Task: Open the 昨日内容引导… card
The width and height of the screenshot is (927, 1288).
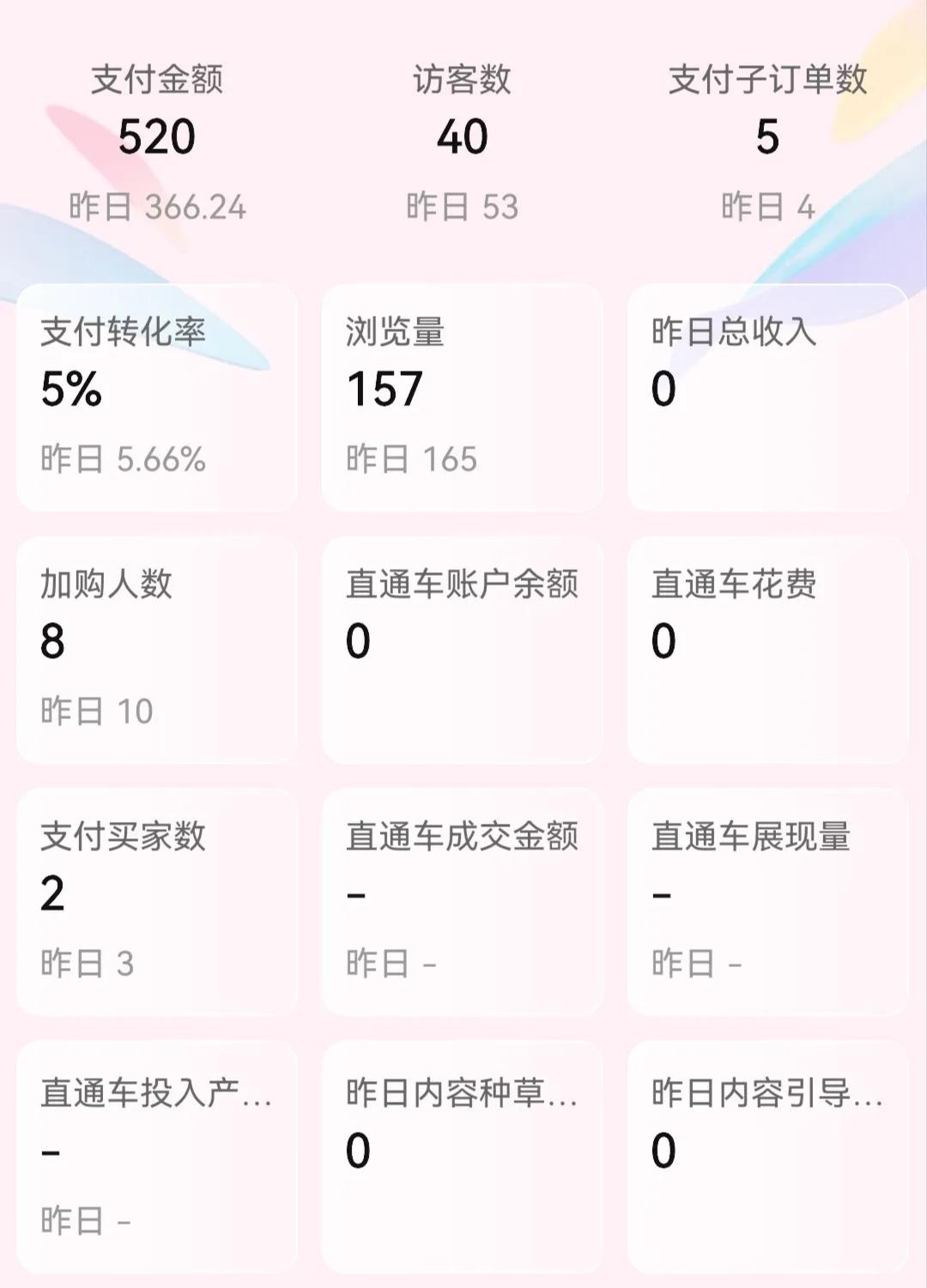Action: [767, 1156]
